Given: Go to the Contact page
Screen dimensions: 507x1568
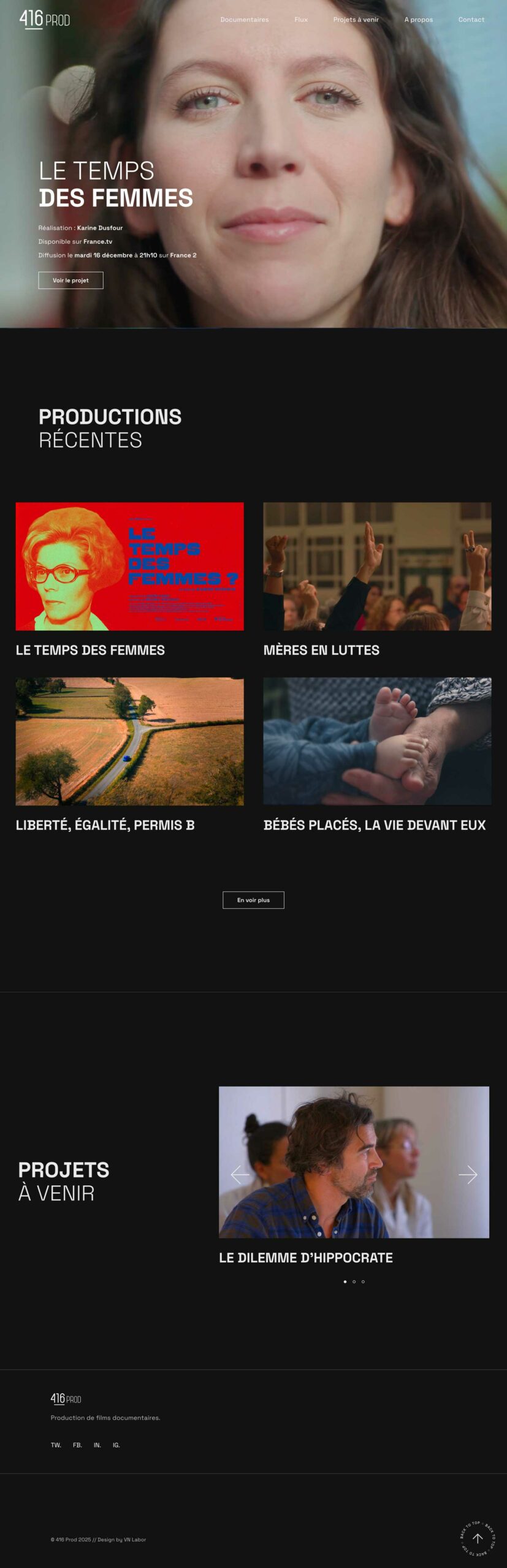Looking at the screenshot, I should click(x=471, y=20).
